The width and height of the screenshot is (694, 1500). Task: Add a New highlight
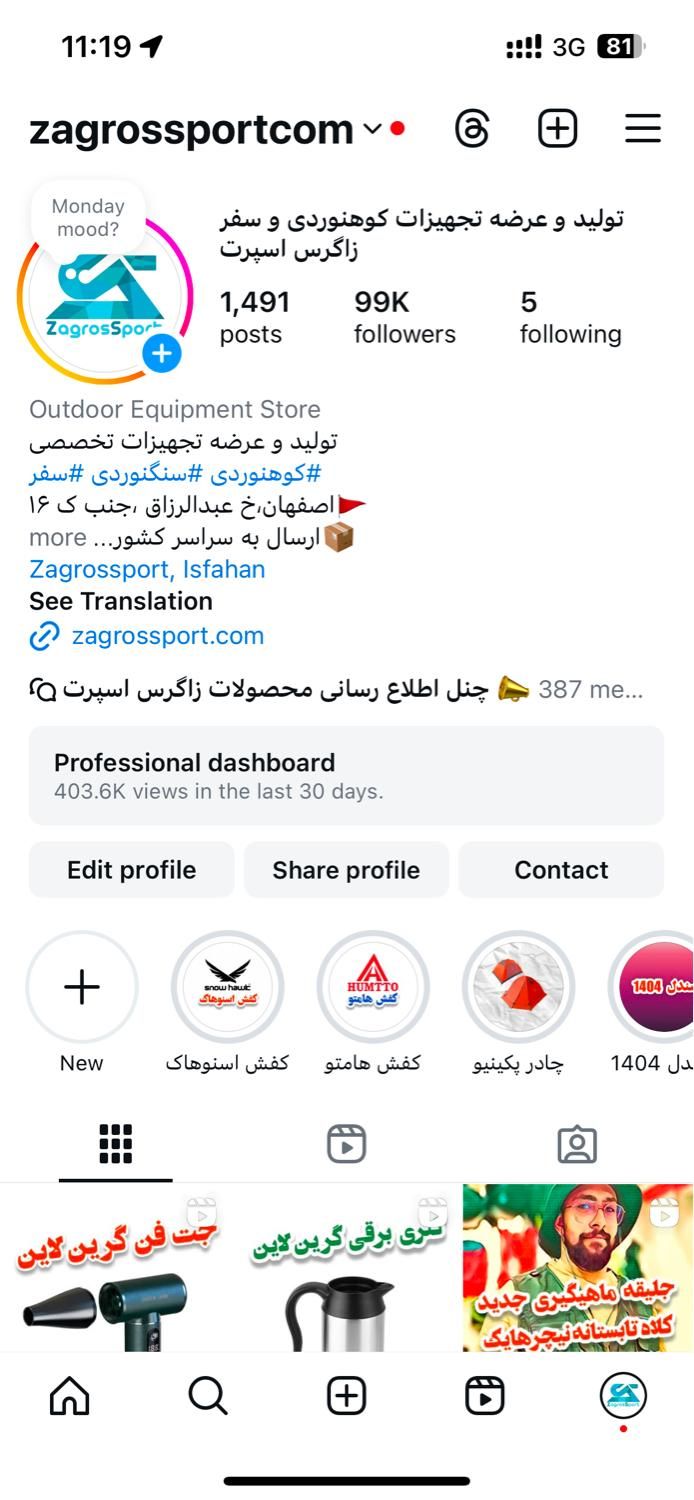pos(82,988)
